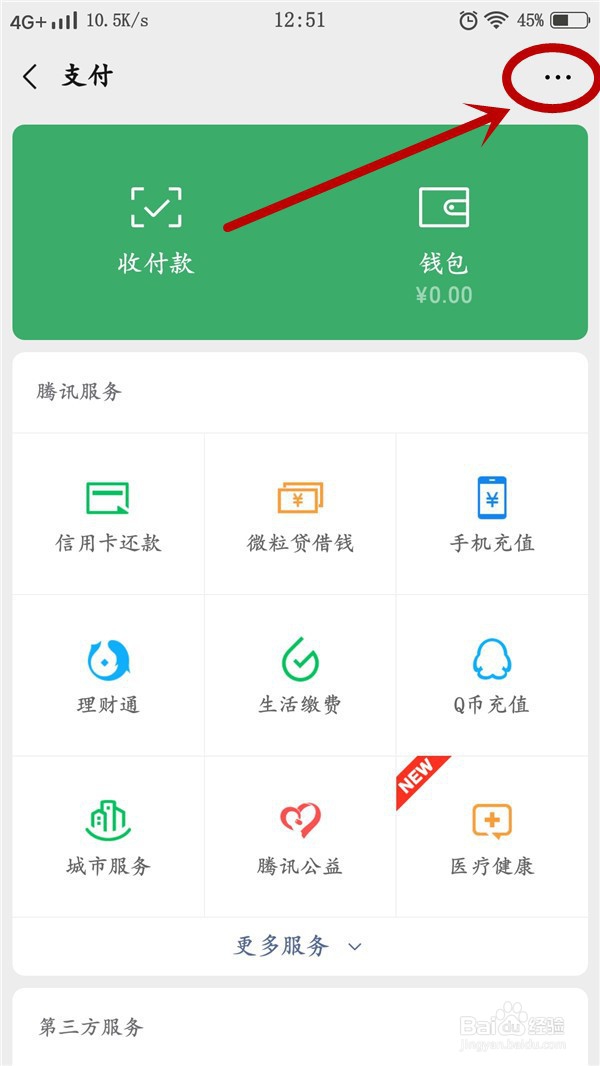The height and width of the screenshot is (1066, 600).
Task: Expand 更多服务
Action: (x=299, y=946)
